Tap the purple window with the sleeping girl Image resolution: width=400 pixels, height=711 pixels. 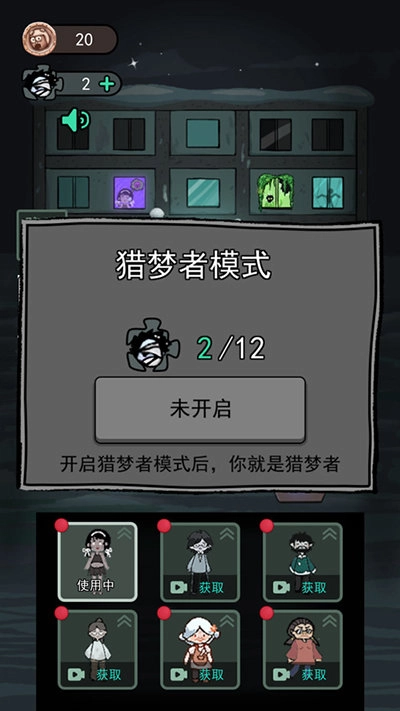(x=130, y=193)
